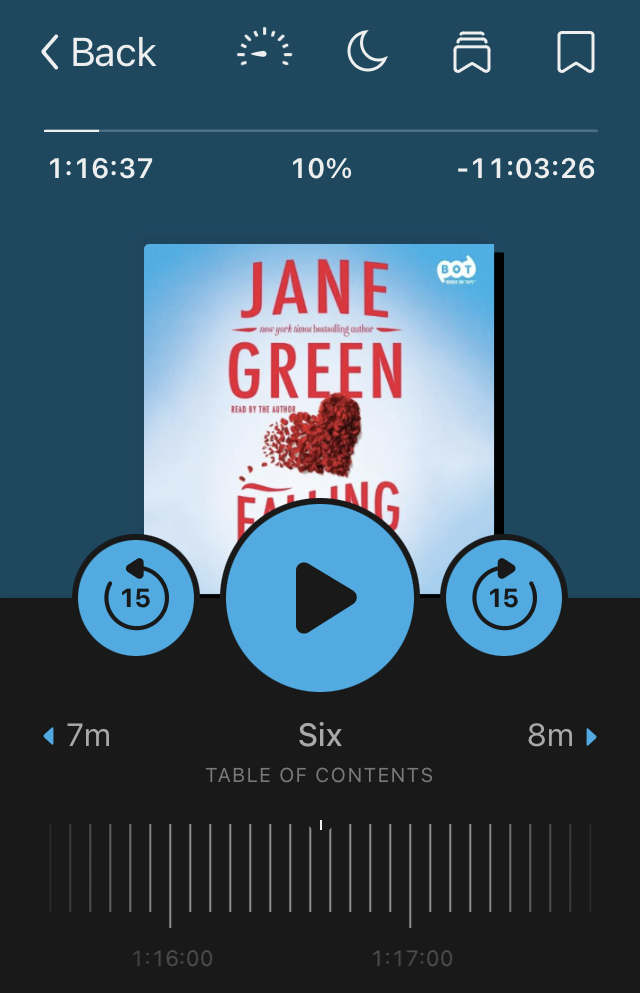The width and height of the screenshot is (640, 993).
Task: Jump to the previous chapter (7m)
Action: tap(76, 736)
